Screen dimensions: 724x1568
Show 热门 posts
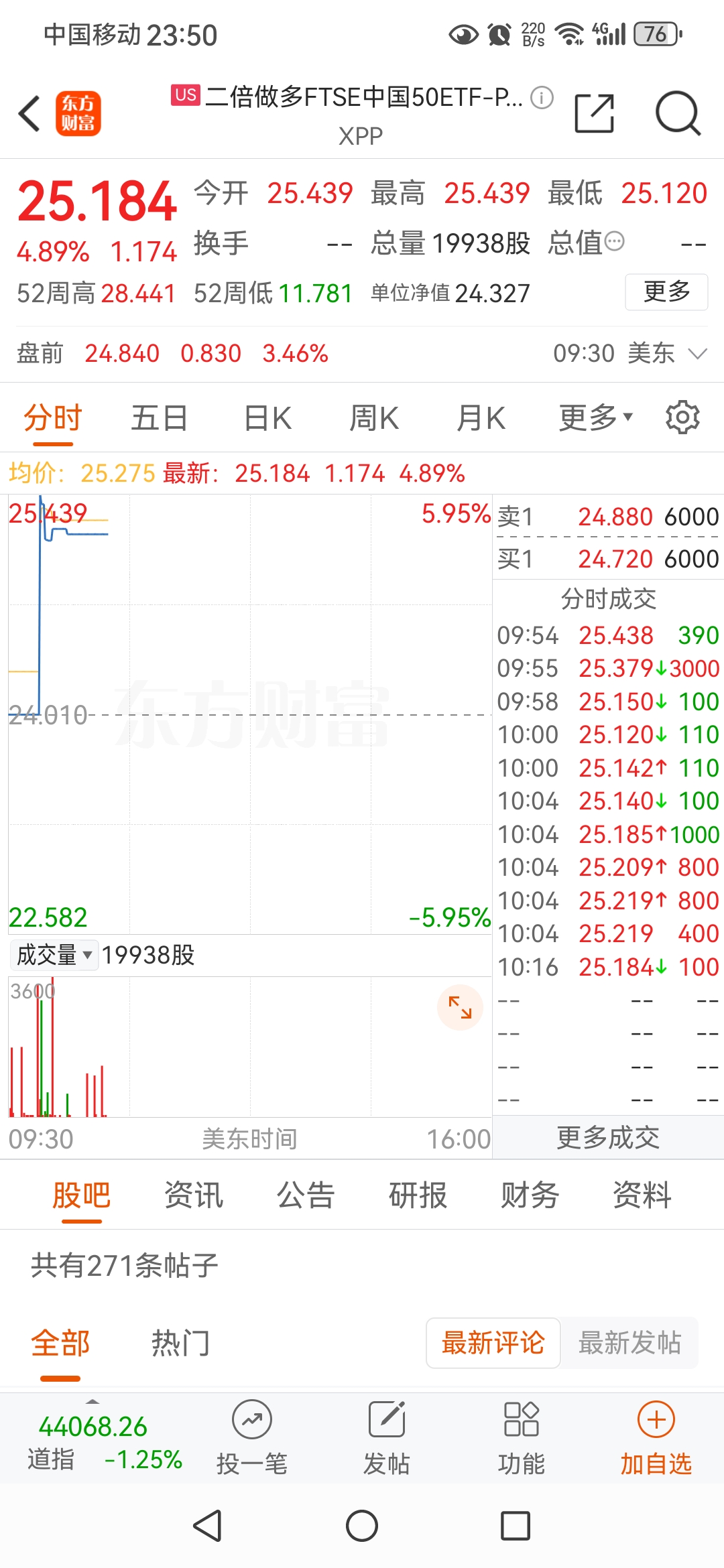tap(180, 1343)
